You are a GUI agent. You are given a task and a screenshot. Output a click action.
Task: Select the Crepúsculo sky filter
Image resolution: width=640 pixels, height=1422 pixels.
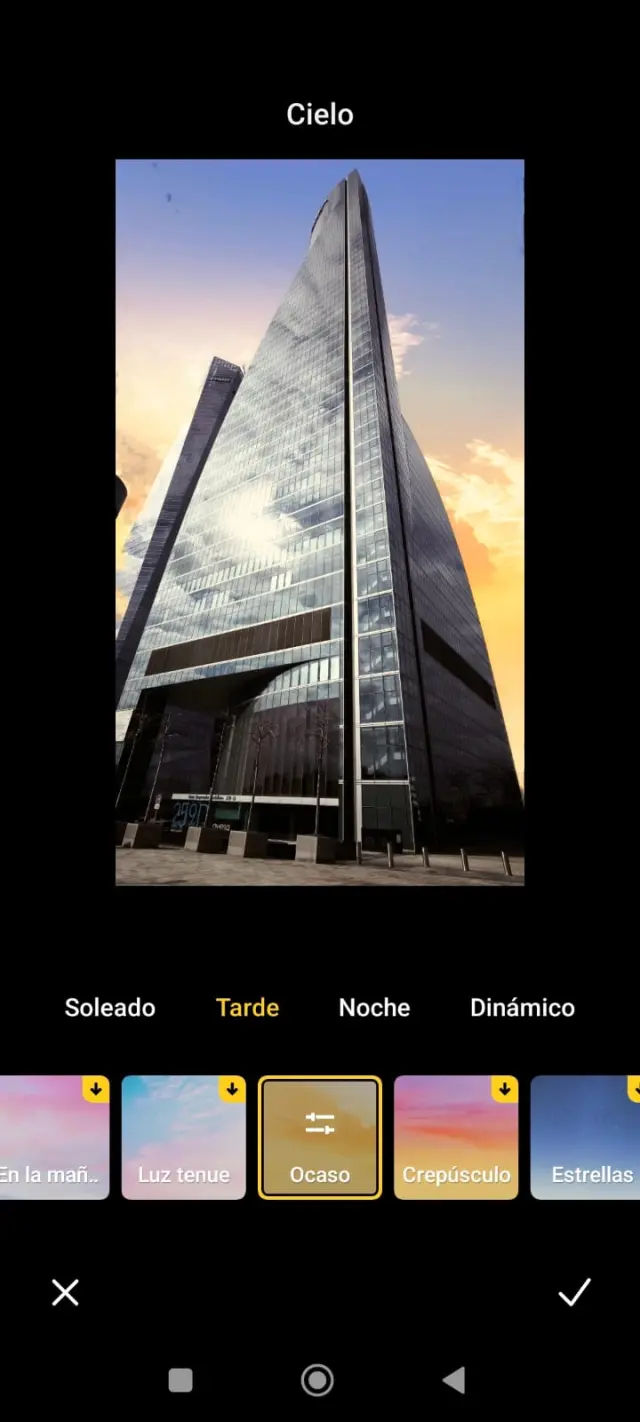coord(456,1137)
